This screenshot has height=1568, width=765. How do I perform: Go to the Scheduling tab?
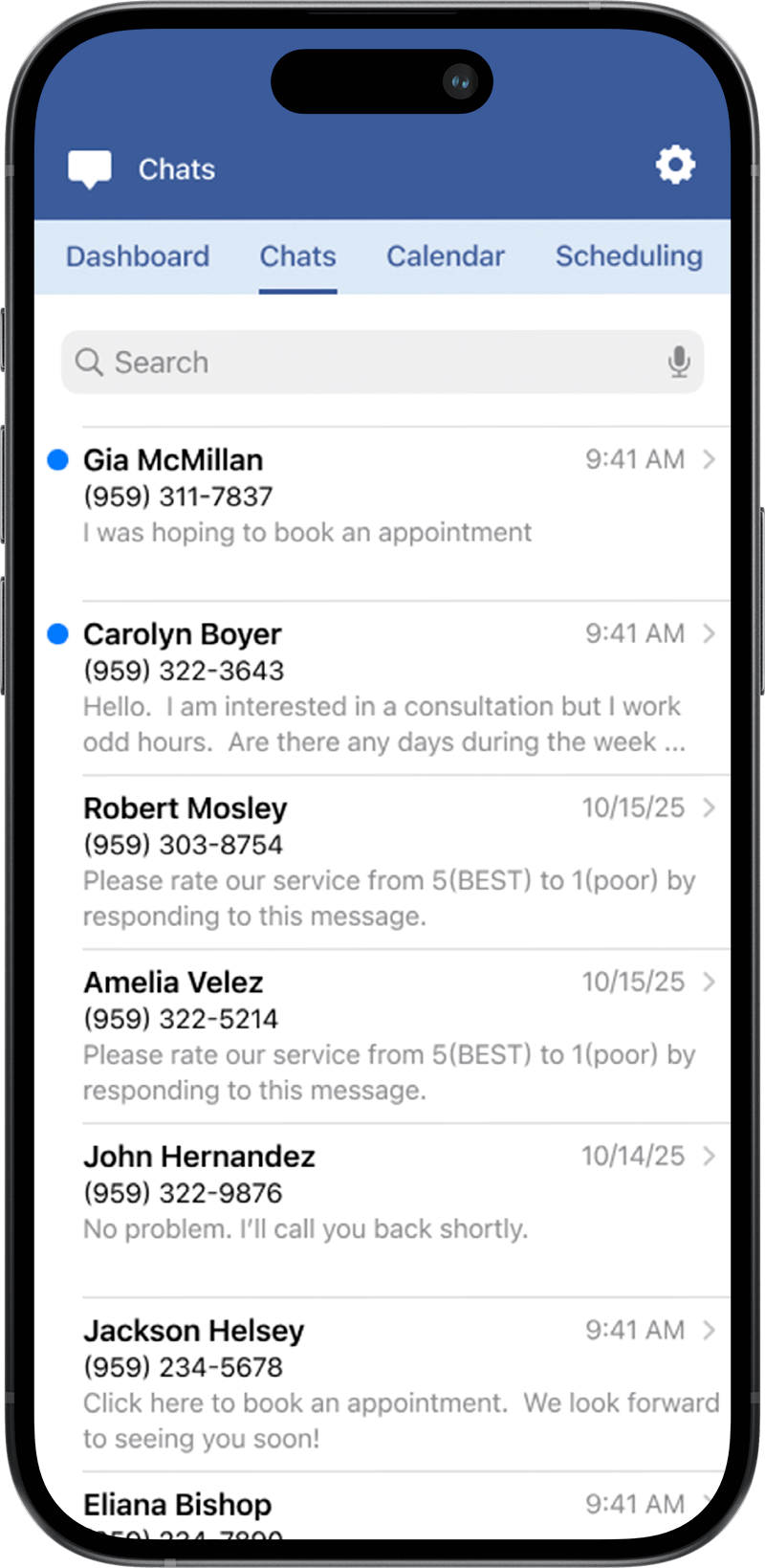point(628,256)
